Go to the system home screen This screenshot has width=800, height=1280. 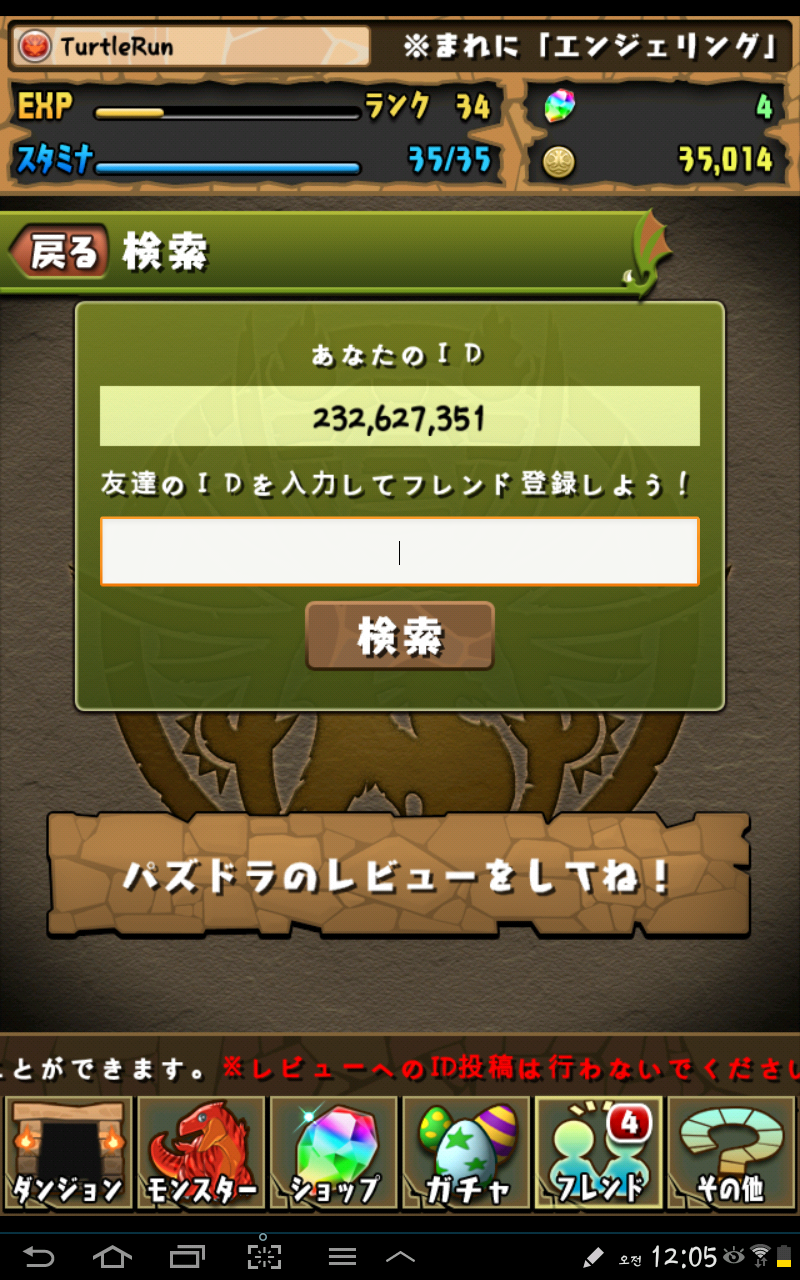(112, 1256)
